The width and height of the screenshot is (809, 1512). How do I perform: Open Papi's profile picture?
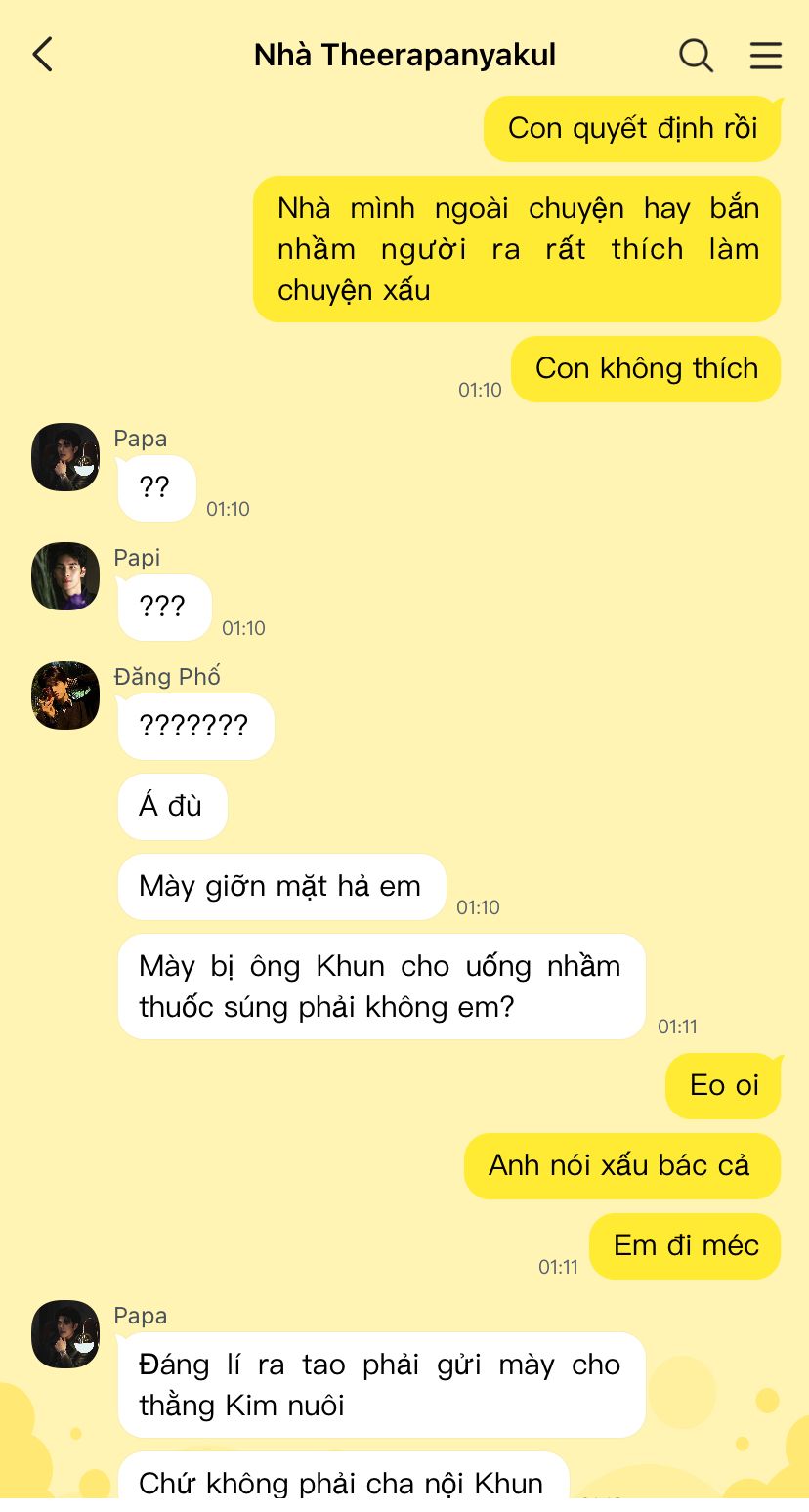[65, 576]
